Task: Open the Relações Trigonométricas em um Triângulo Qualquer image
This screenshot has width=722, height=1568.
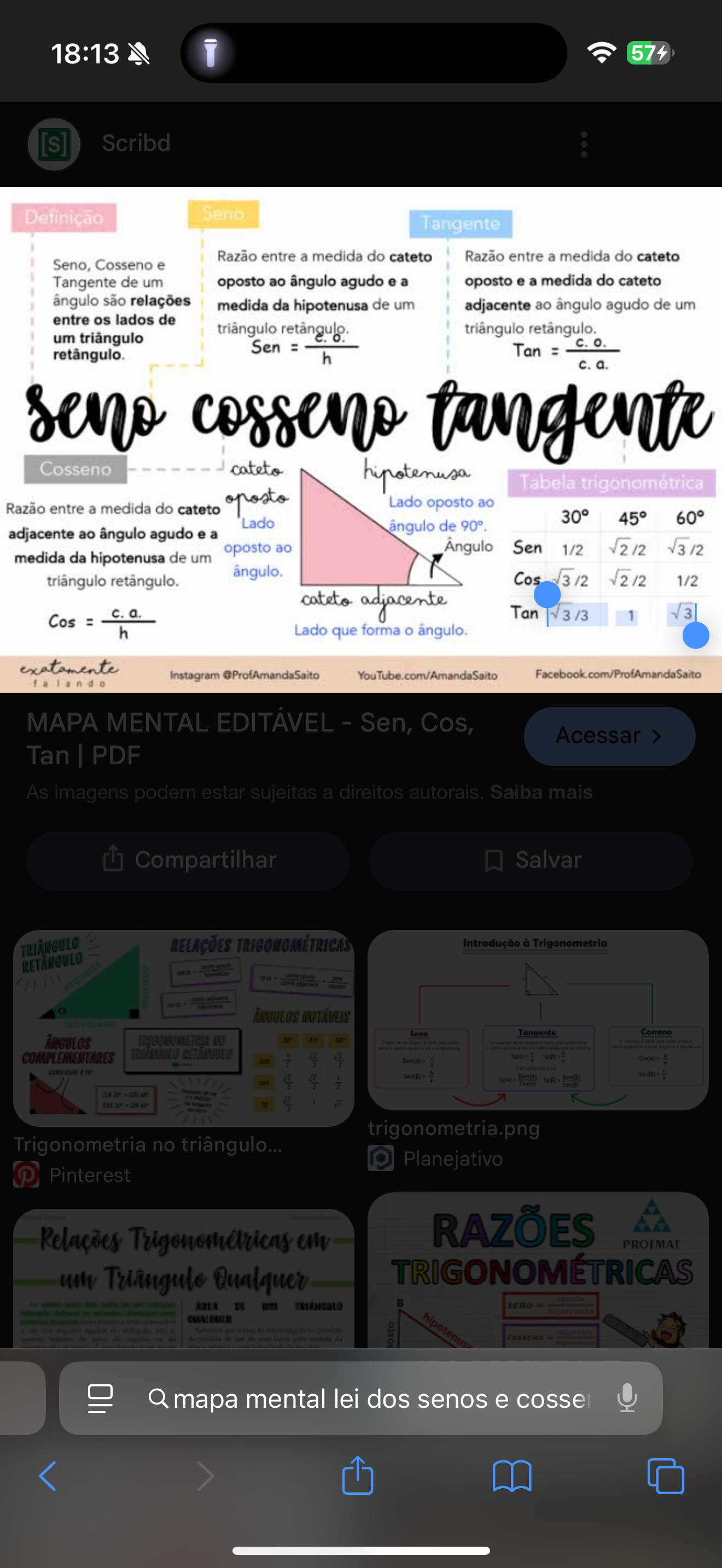Action: tap(183, 1277)
